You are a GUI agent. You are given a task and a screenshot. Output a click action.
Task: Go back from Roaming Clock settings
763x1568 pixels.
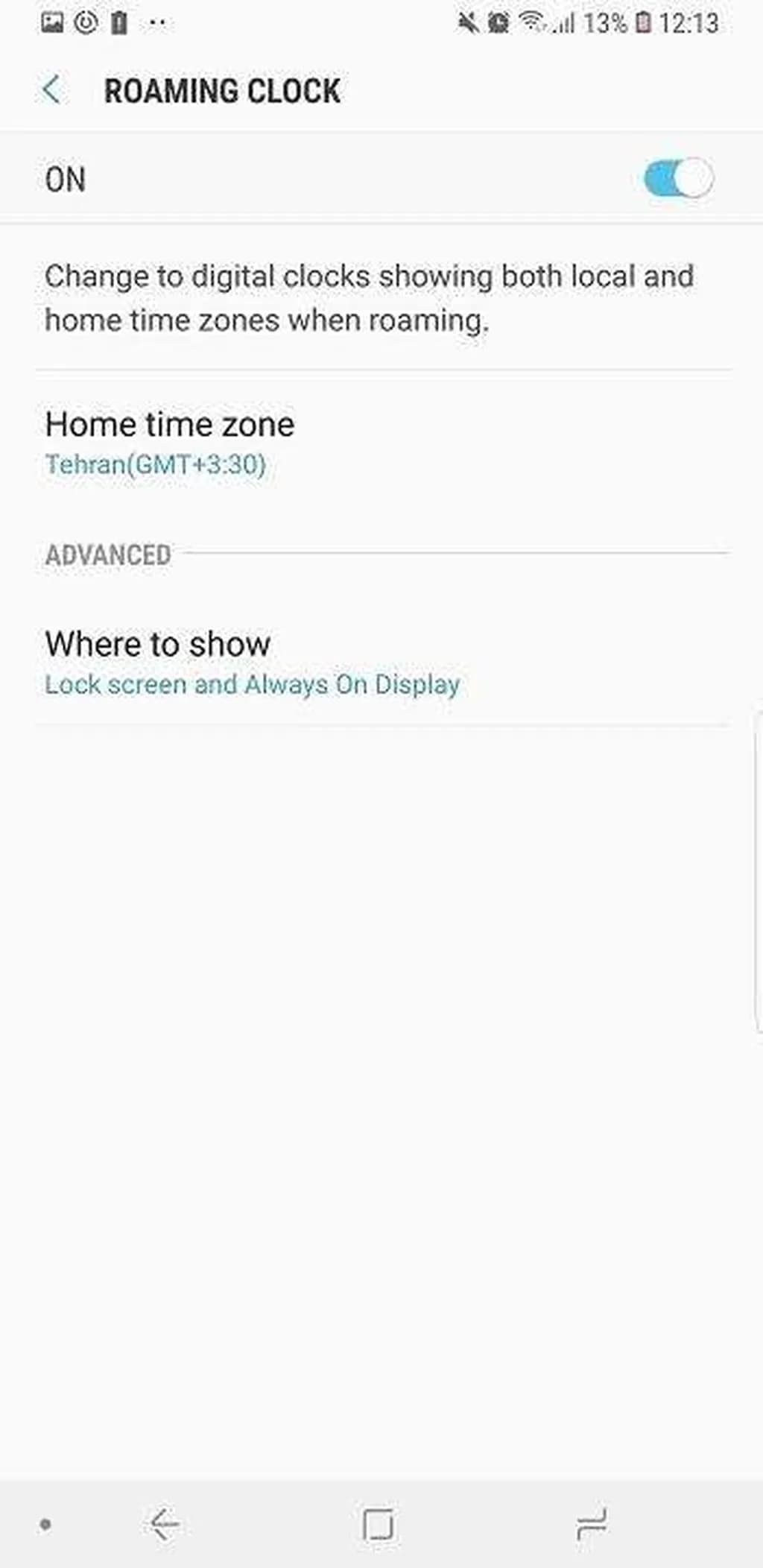click(51, 90)
